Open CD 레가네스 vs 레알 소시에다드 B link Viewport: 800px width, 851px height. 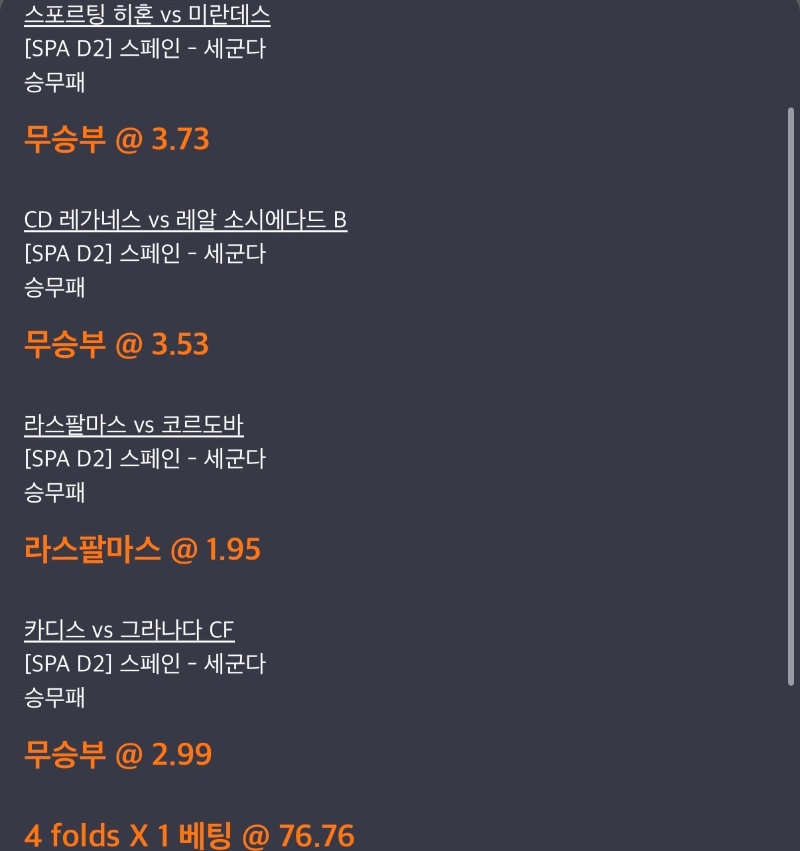pos(185,220)
